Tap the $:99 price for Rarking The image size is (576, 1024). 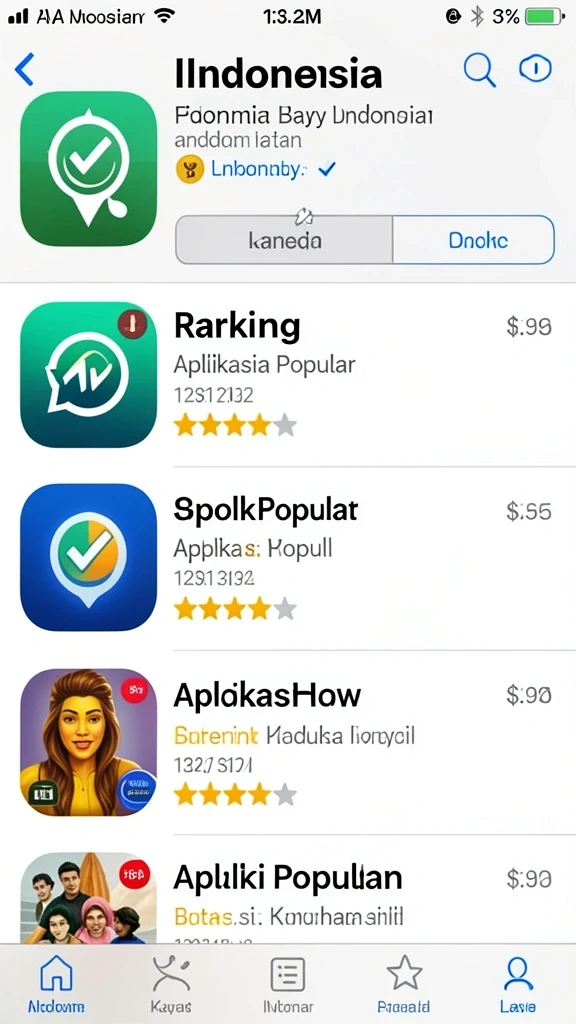528,326
